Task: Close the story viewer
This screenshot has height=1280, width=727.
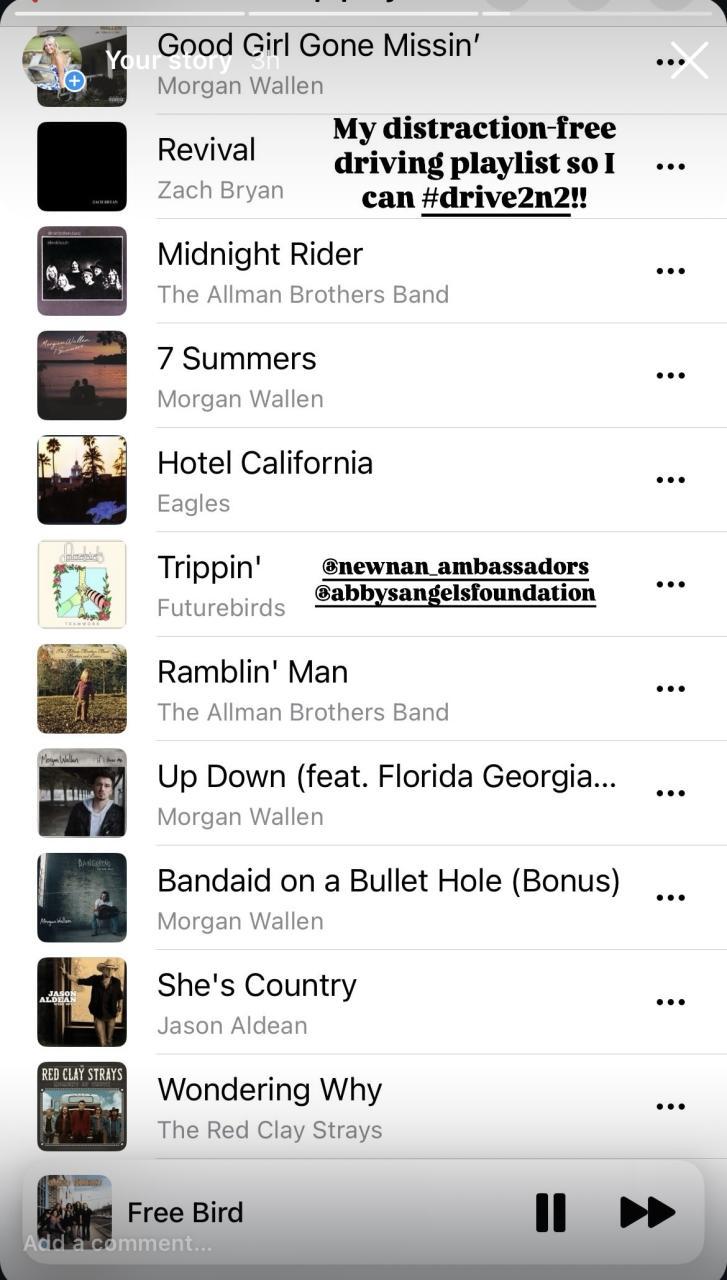Action: point(689,60)
